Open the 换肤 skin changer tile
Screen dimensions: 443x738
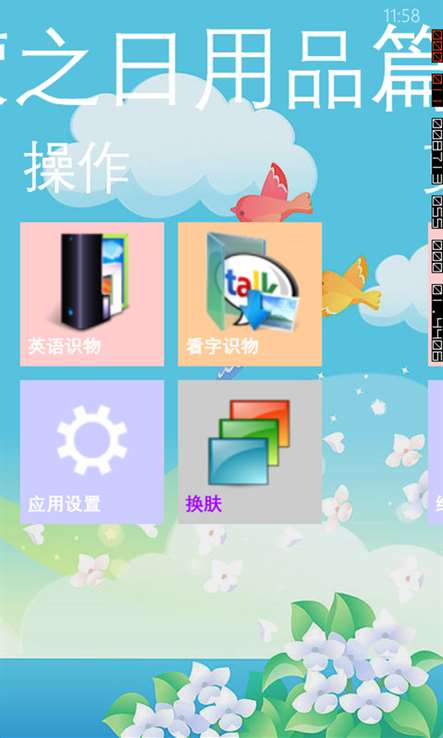tap(250, 452)
